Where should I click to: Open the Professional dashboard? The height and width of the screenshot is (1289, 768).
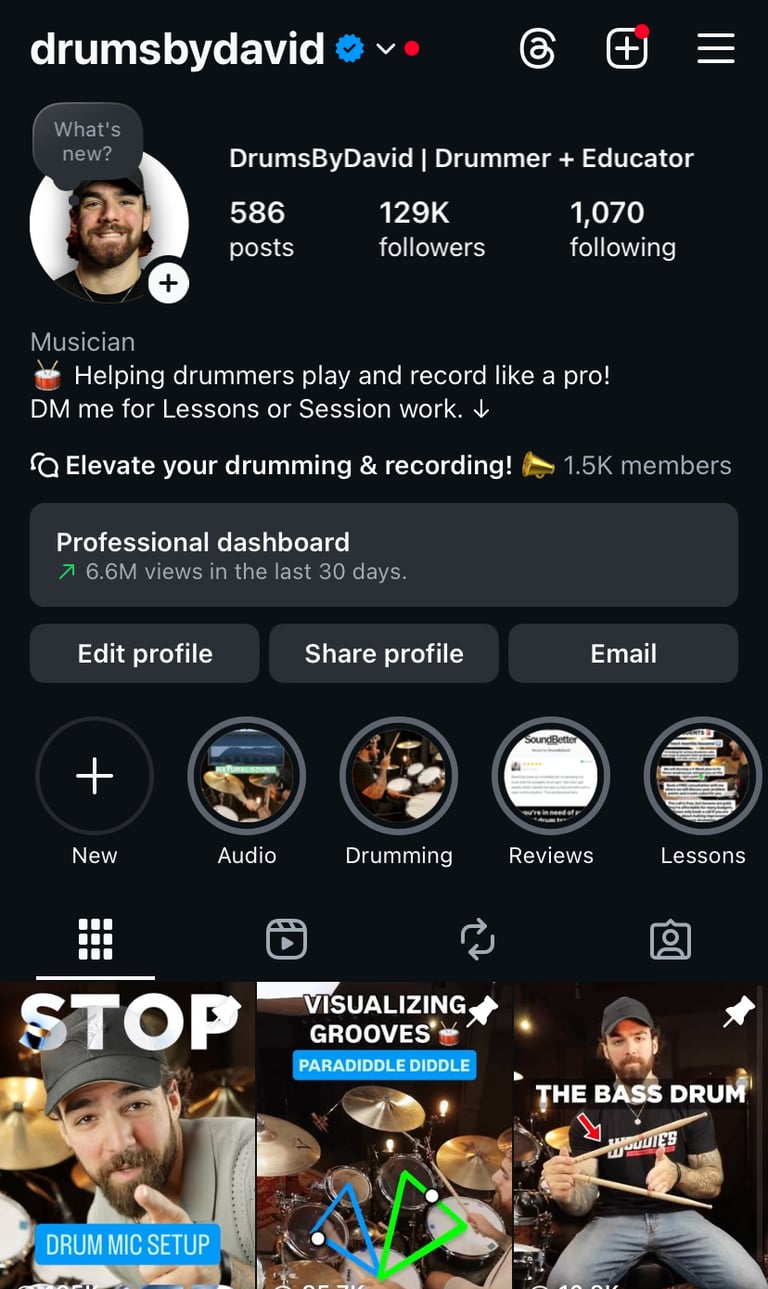383,555
